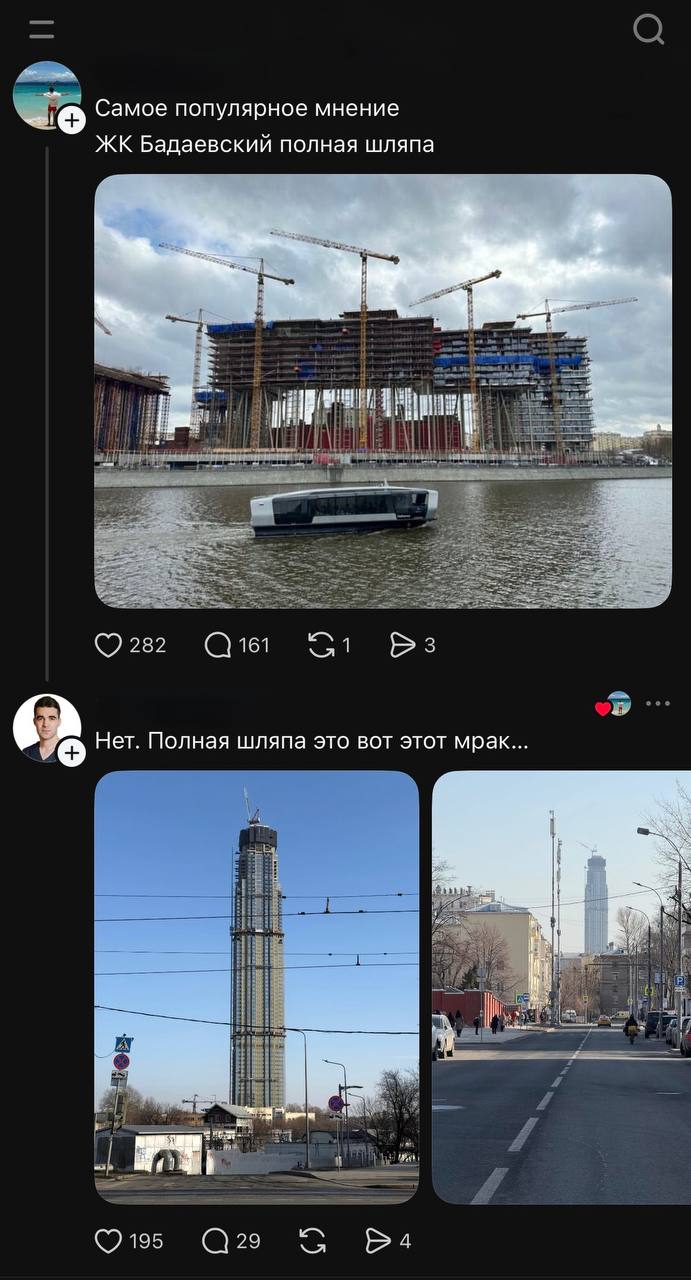
Task: Open comments on the ЖК Бадаевский post
Action: [x=218, y=646]
